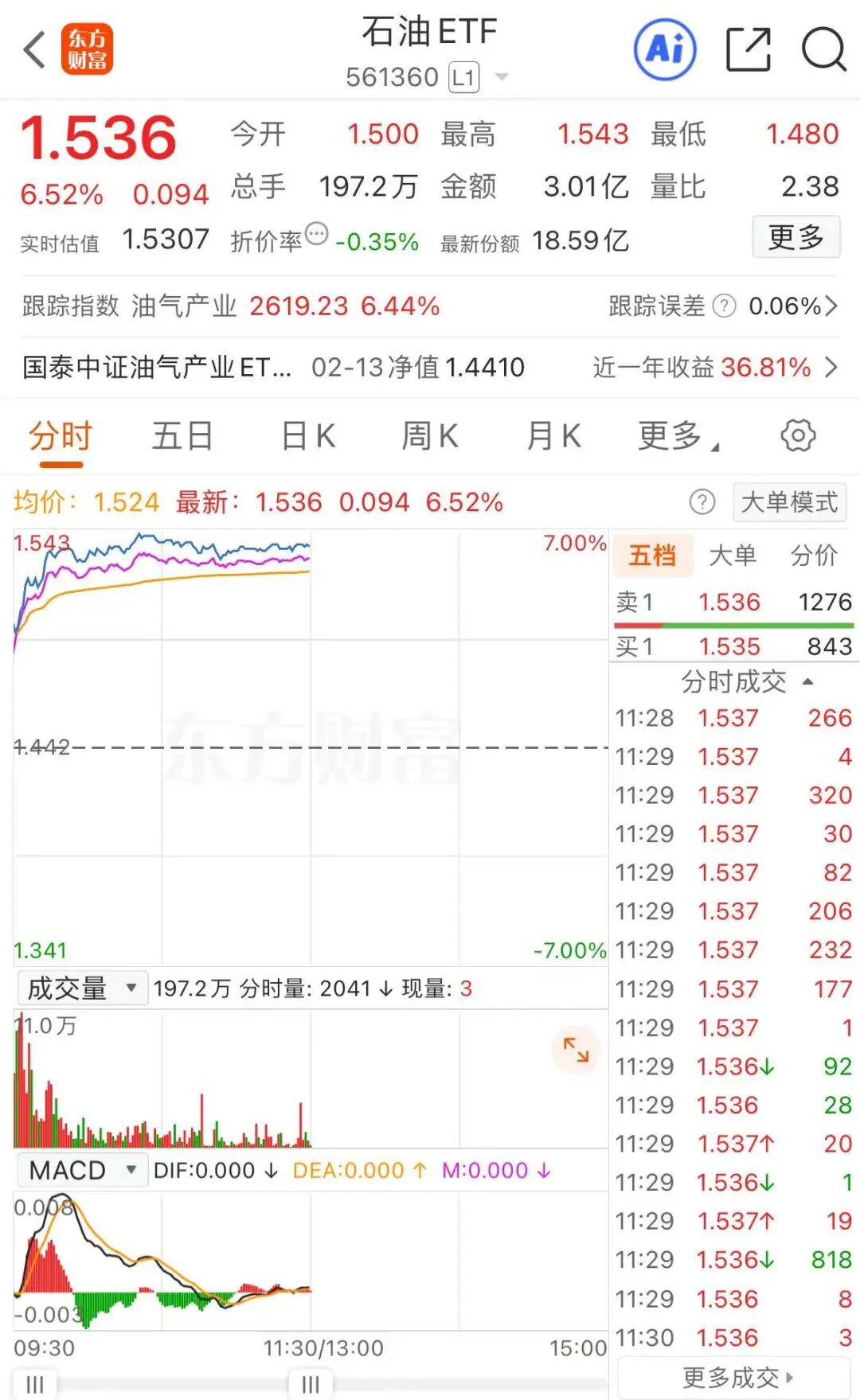Tap 近一年收益 36.81% fund link
The height and width of the screenshot is (1400, 860).
702,368
